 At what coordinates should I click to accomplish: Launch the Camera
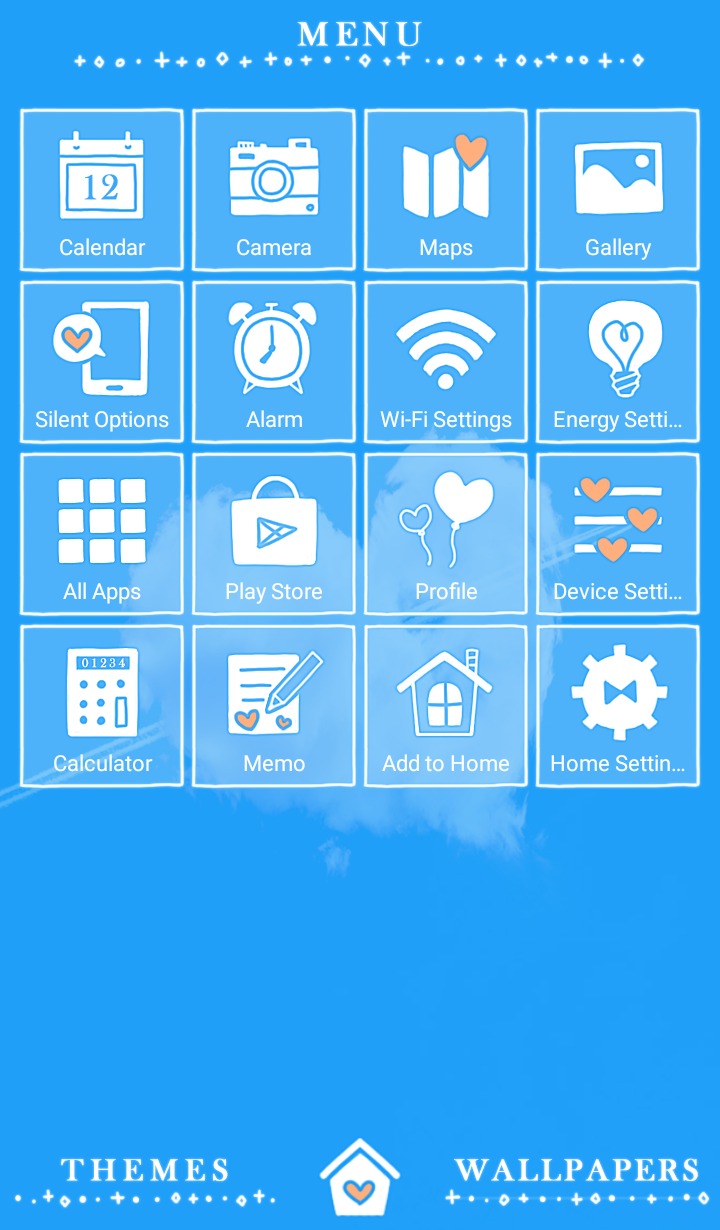[274, 190]
